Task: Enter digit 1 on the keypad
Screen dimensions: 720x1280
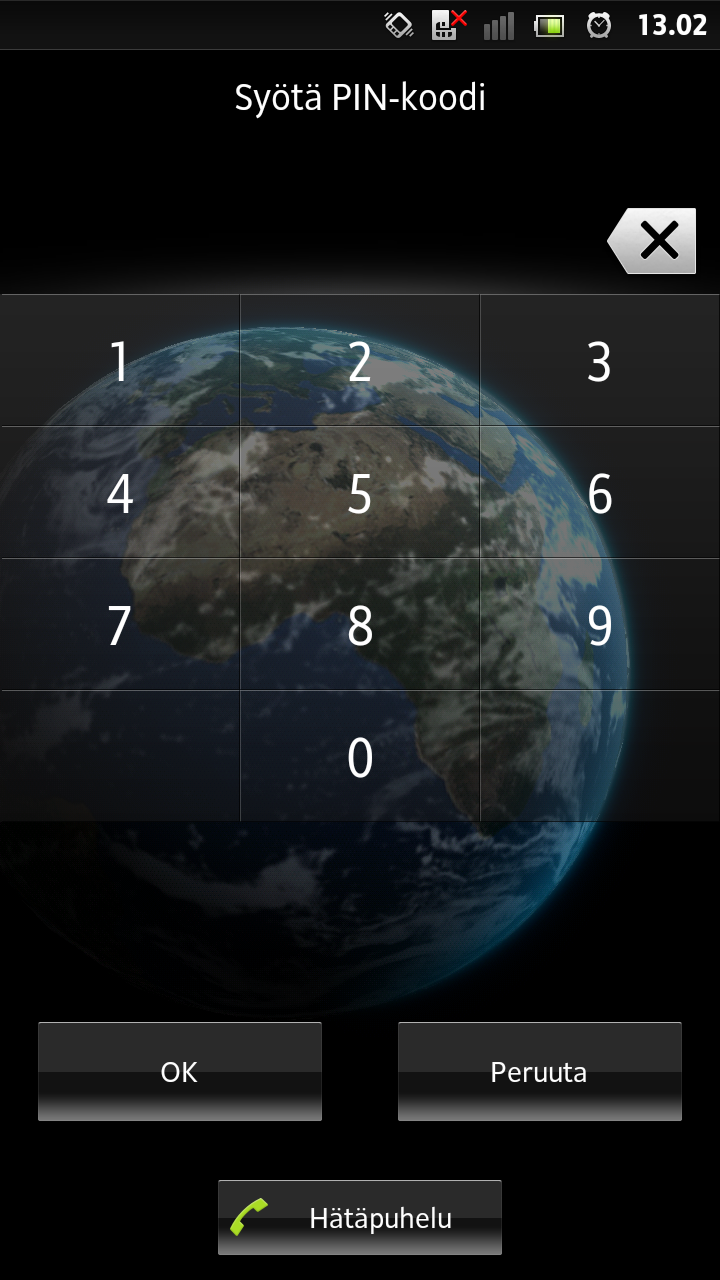Action: click(120, 361)
